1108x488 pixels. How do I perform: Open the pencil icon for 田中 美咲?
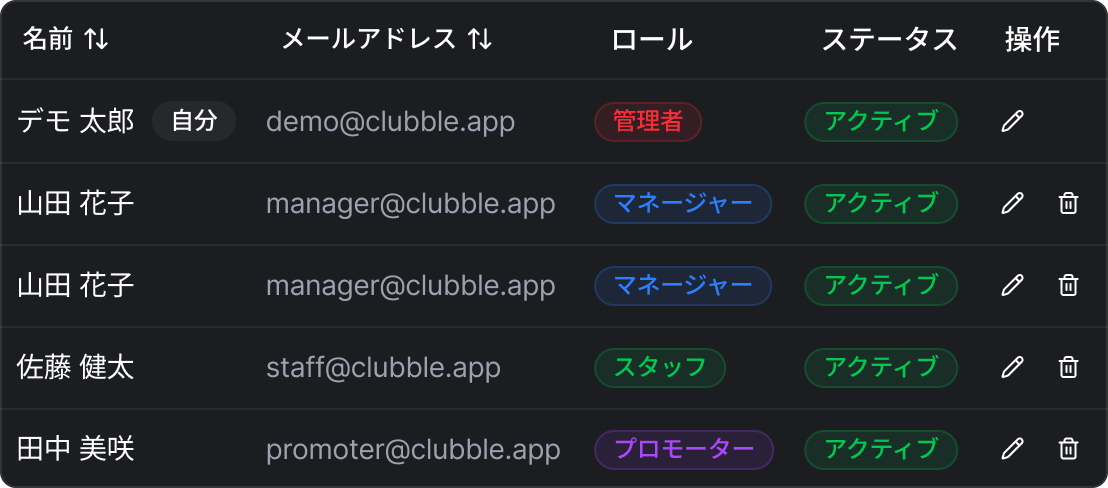click(x=1012, y=449)
